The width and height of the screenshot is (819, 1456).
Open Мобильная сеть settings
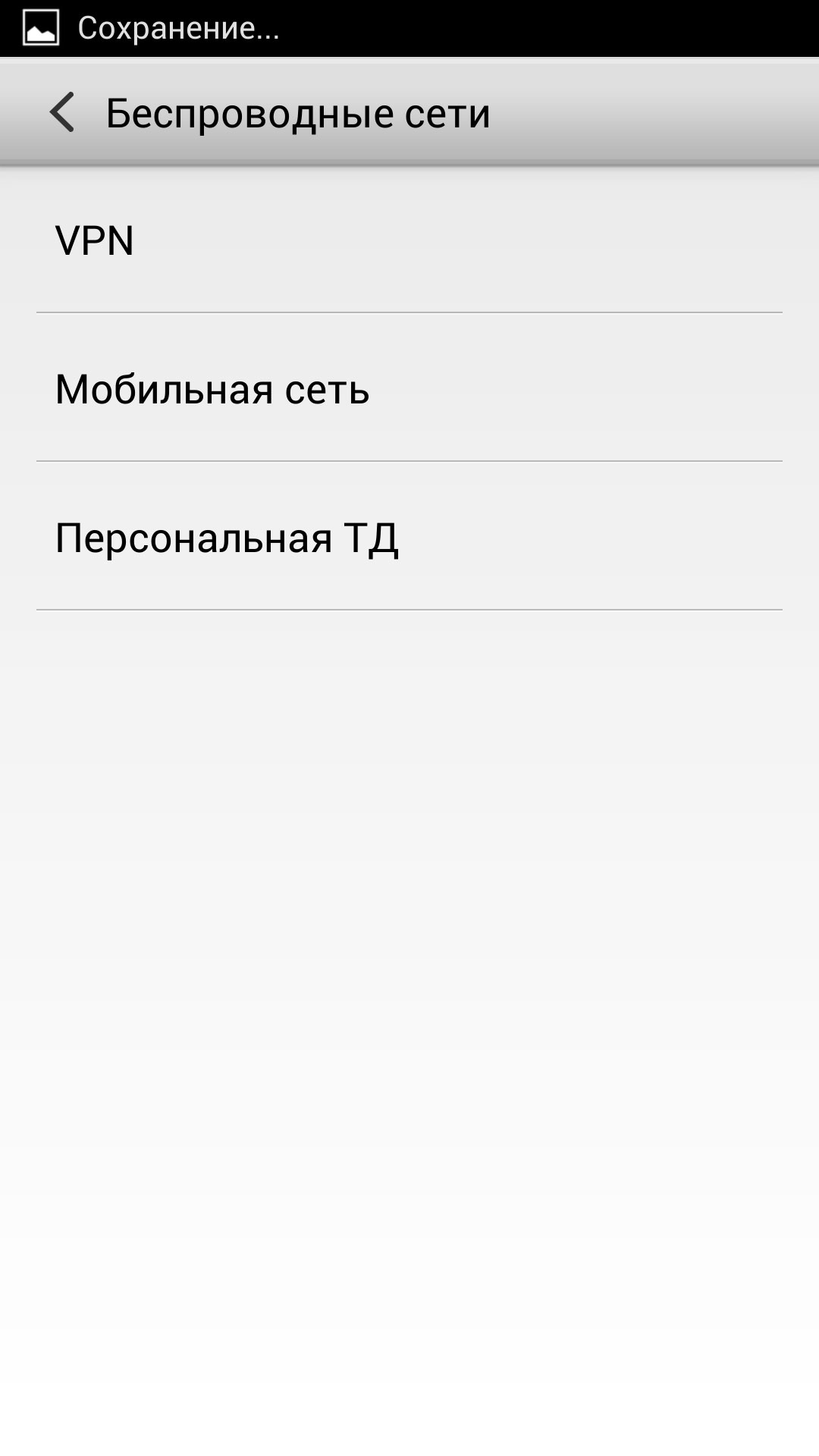coord(409,388)
